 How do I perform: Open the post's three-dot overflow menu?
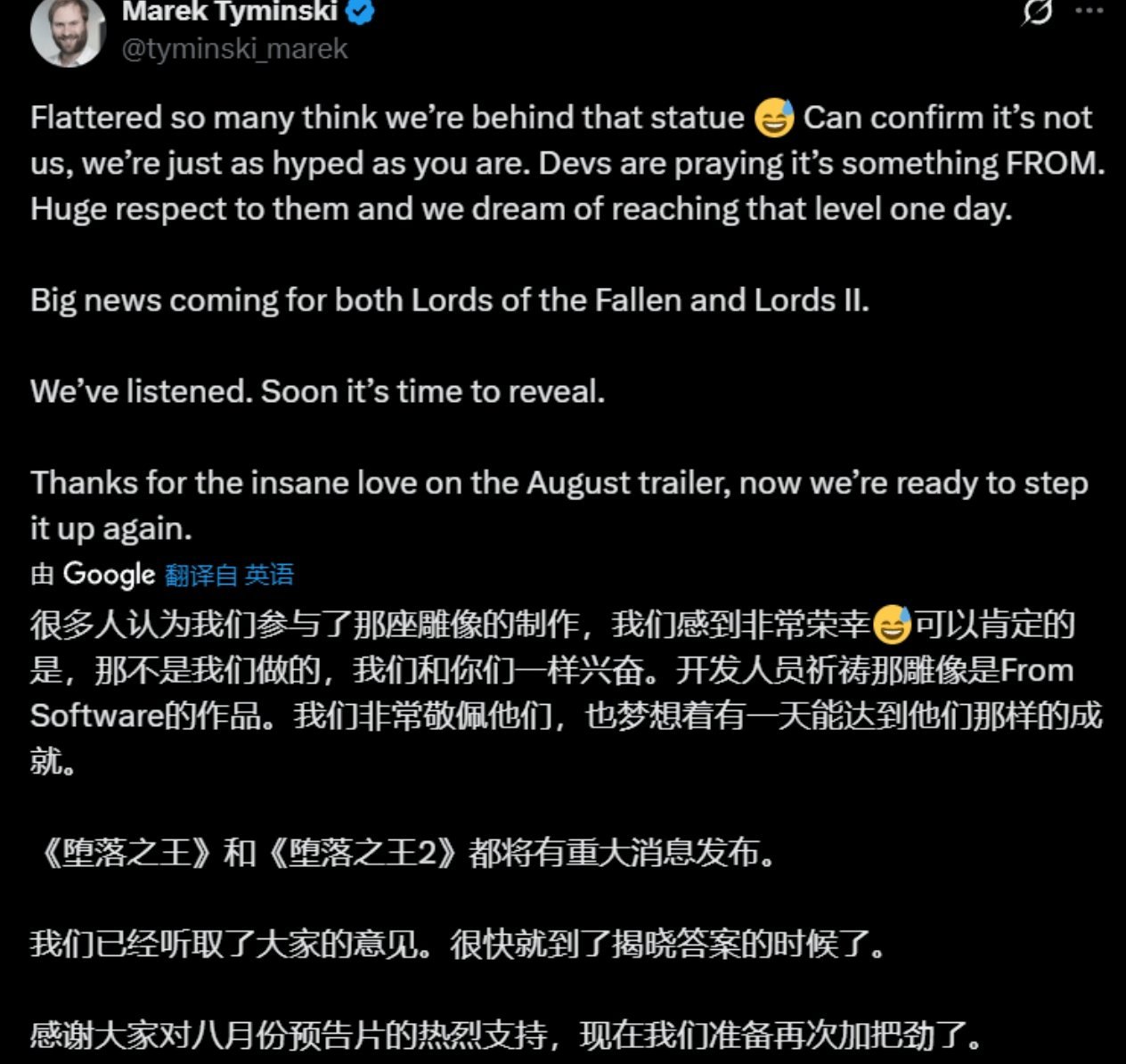point(1089,11)
